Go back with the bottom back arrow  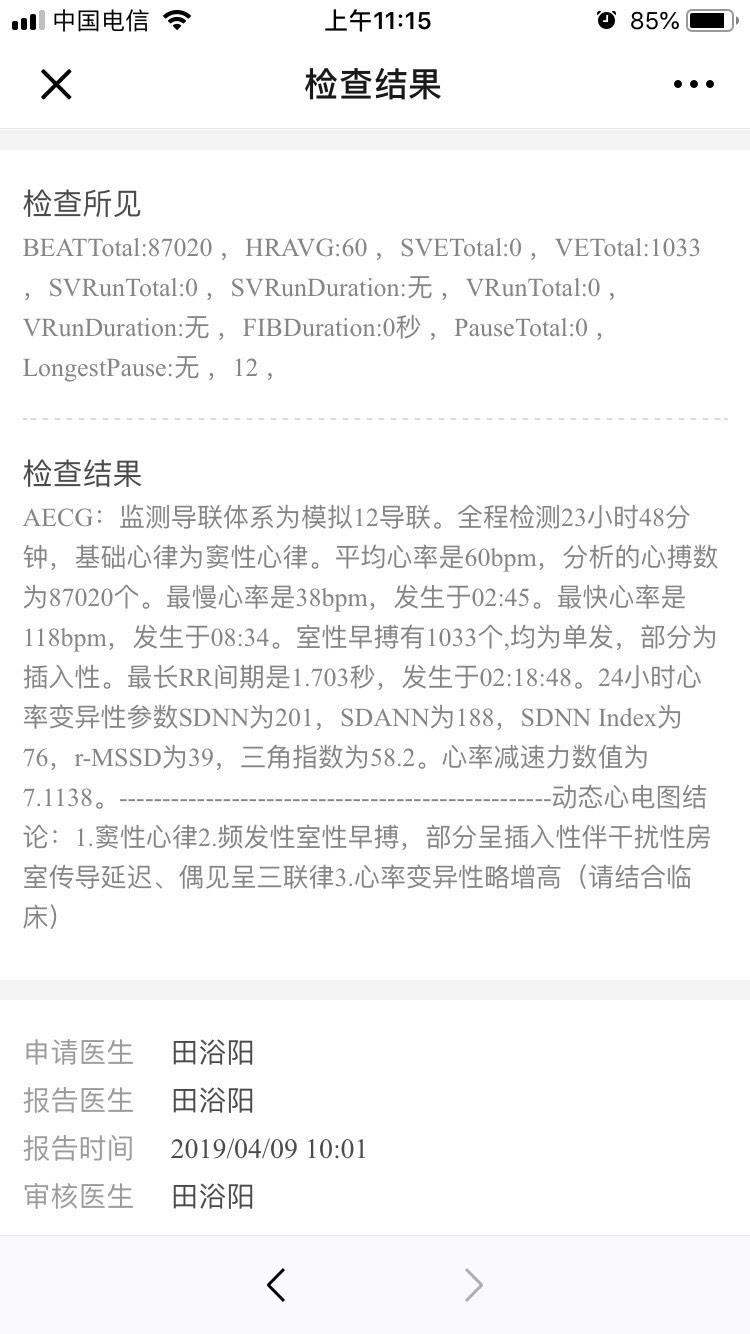click(277, 1285)
